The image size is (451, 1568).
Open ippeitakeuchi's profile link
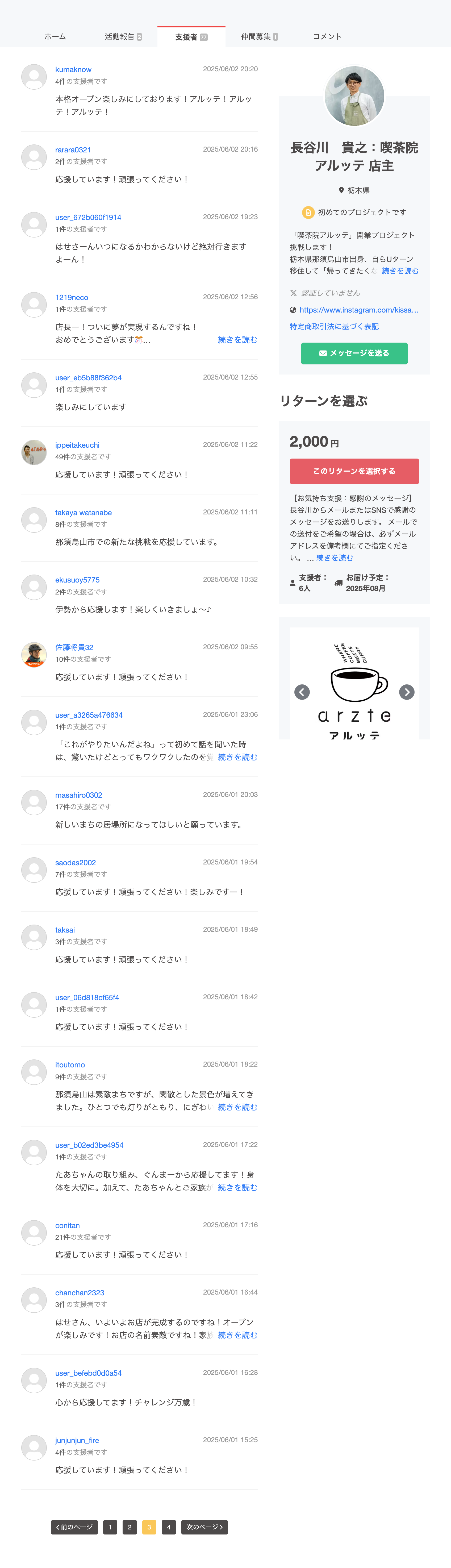point(77,445)
